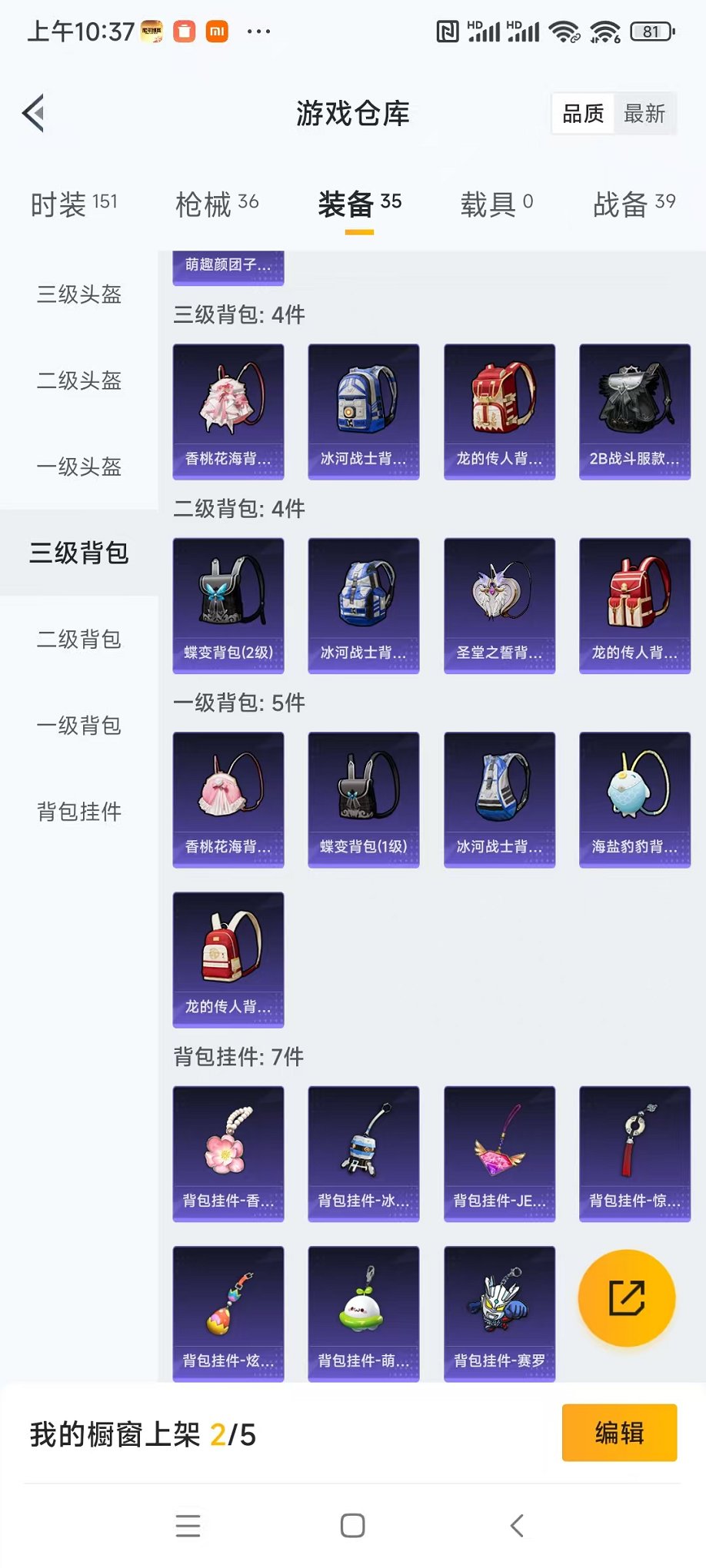Open recent apps from navigation bar
This screenshot has height=1568, width=706.
[188, 1526]
